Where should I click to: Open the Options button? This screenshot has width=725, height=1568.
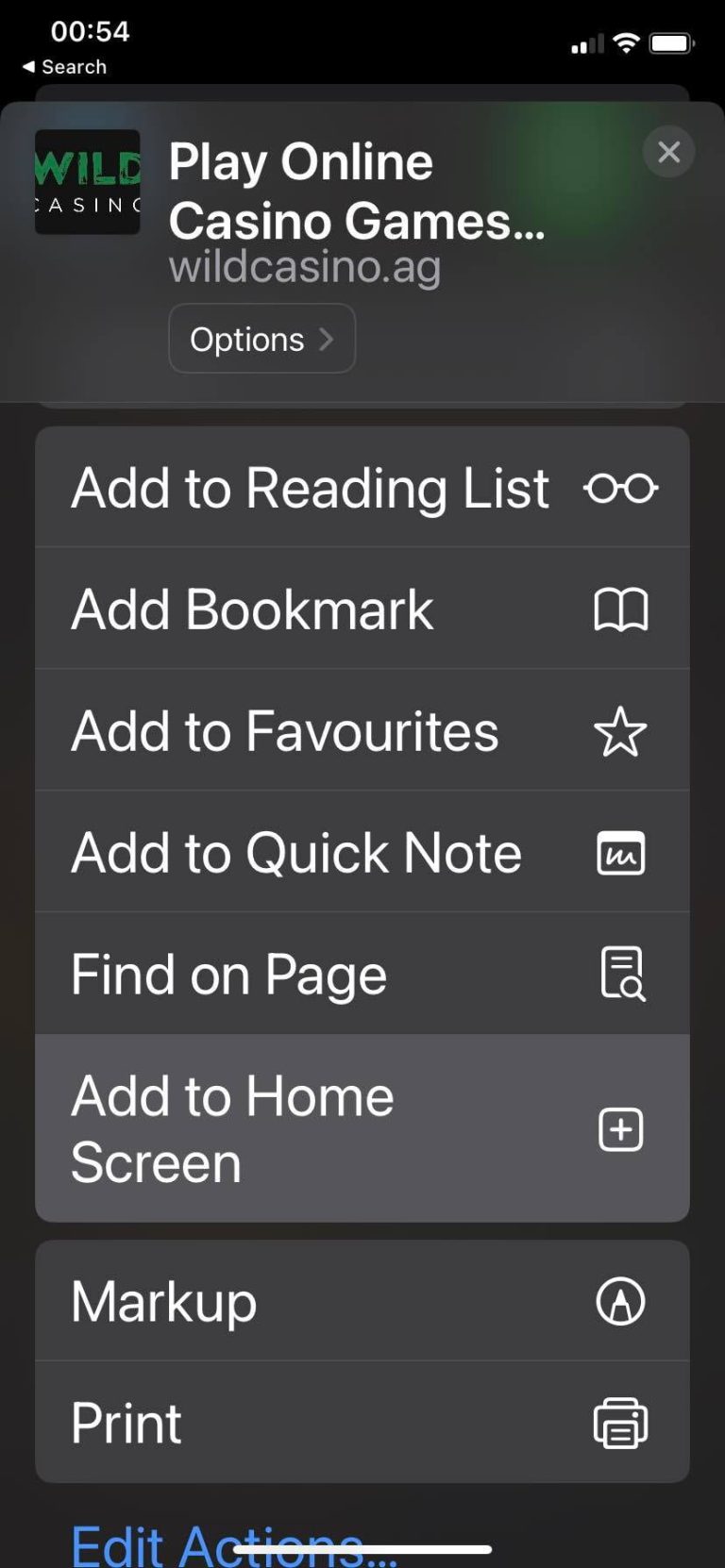coord(261,339)
